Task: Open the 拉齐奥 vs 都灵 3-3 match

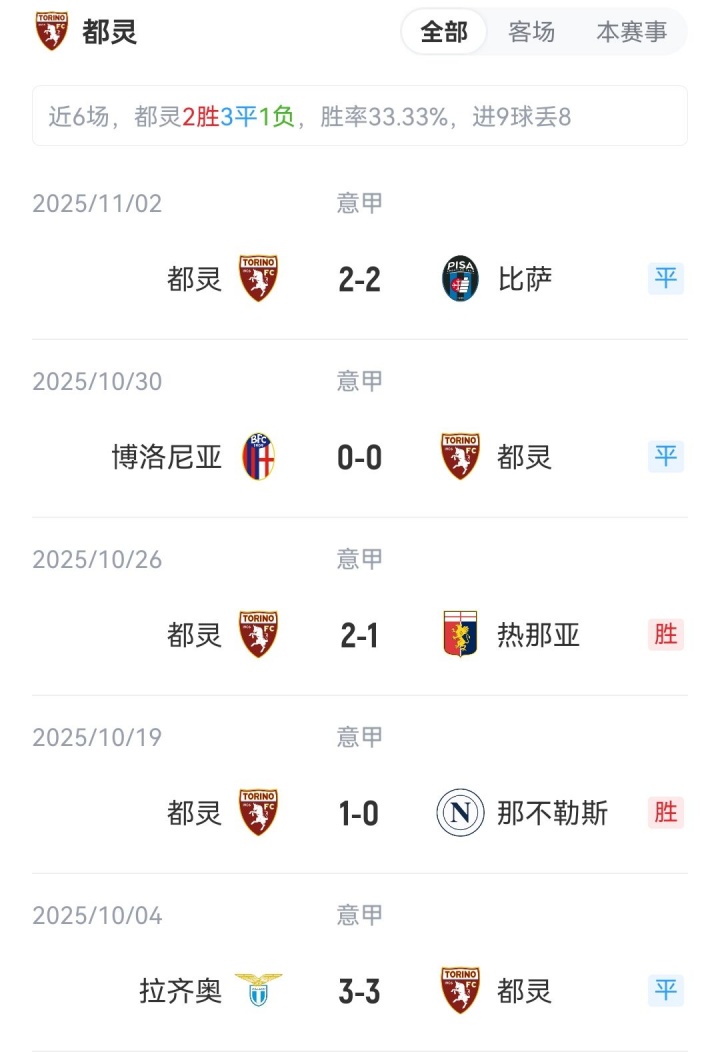Action: (360, 991)
